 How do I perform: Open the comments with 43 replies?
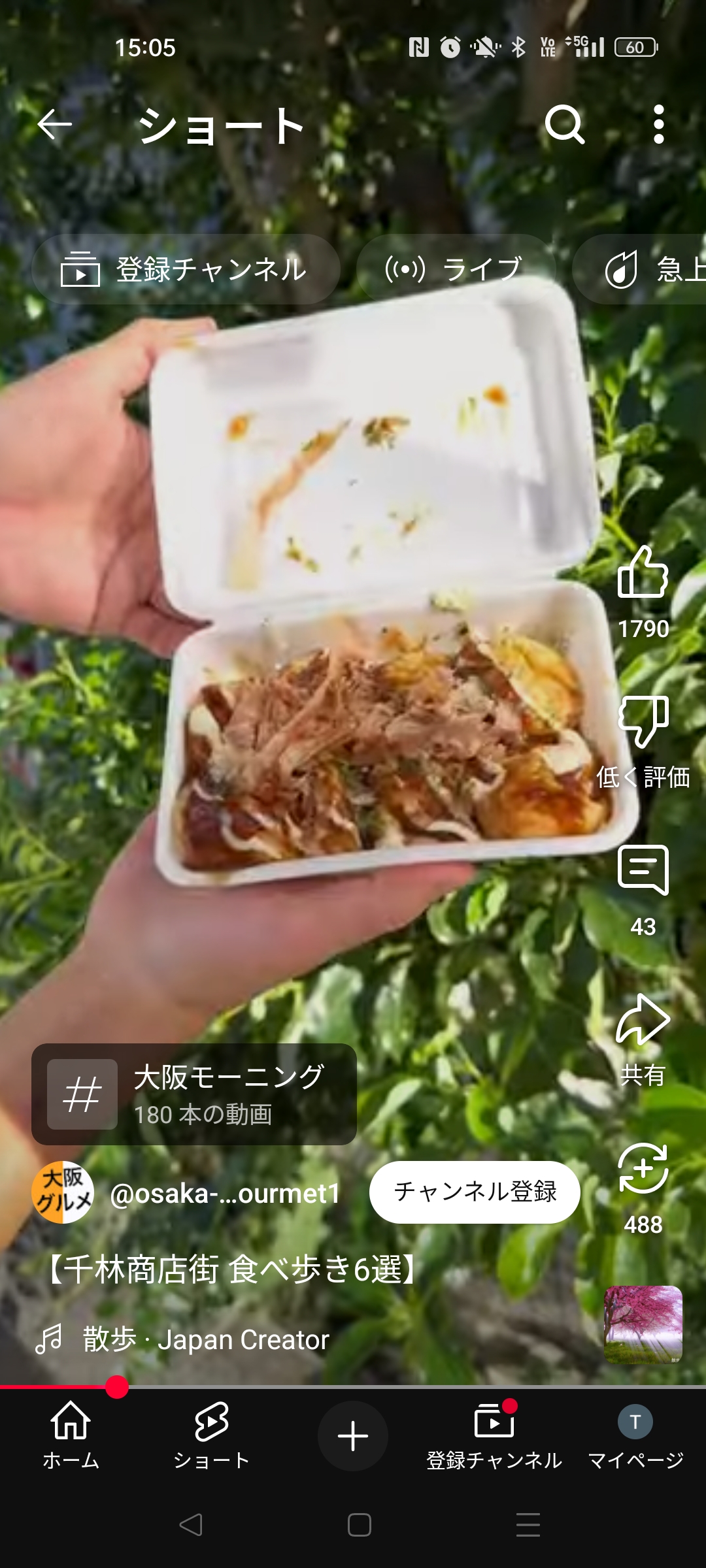tap(643, 871)
